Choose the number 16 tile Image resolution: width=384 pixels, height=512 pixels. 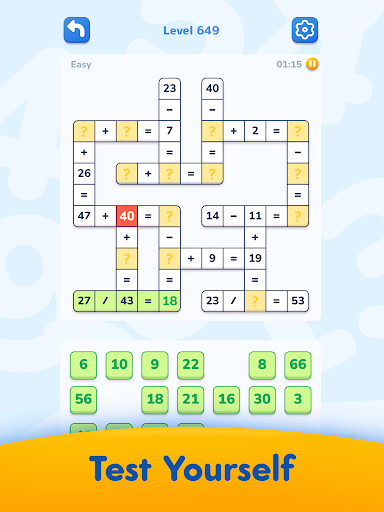click(226, 400)
